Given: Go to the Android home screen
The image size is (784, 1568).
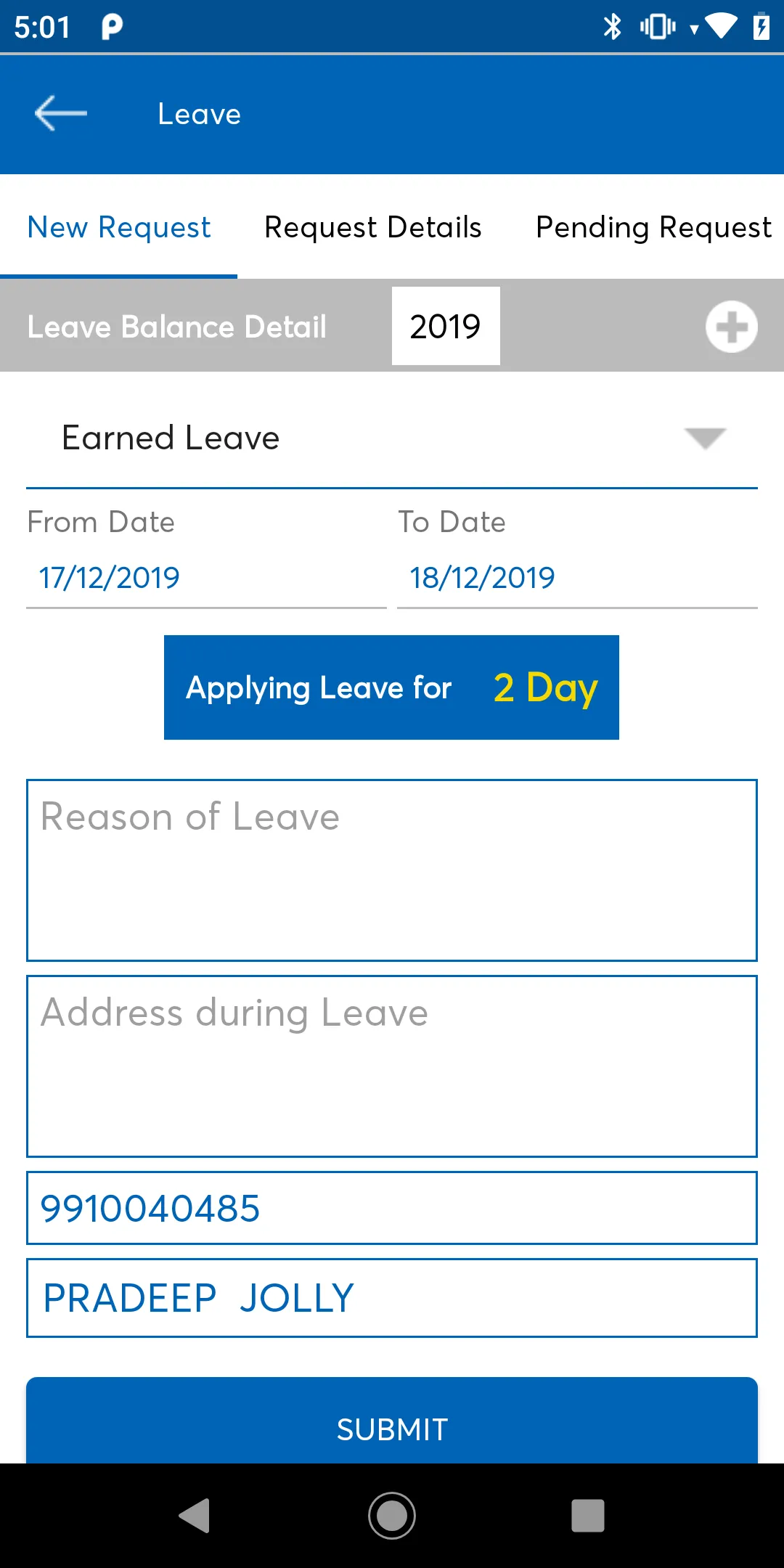Looking at the screenshot, I should (x=392, y=1516).
